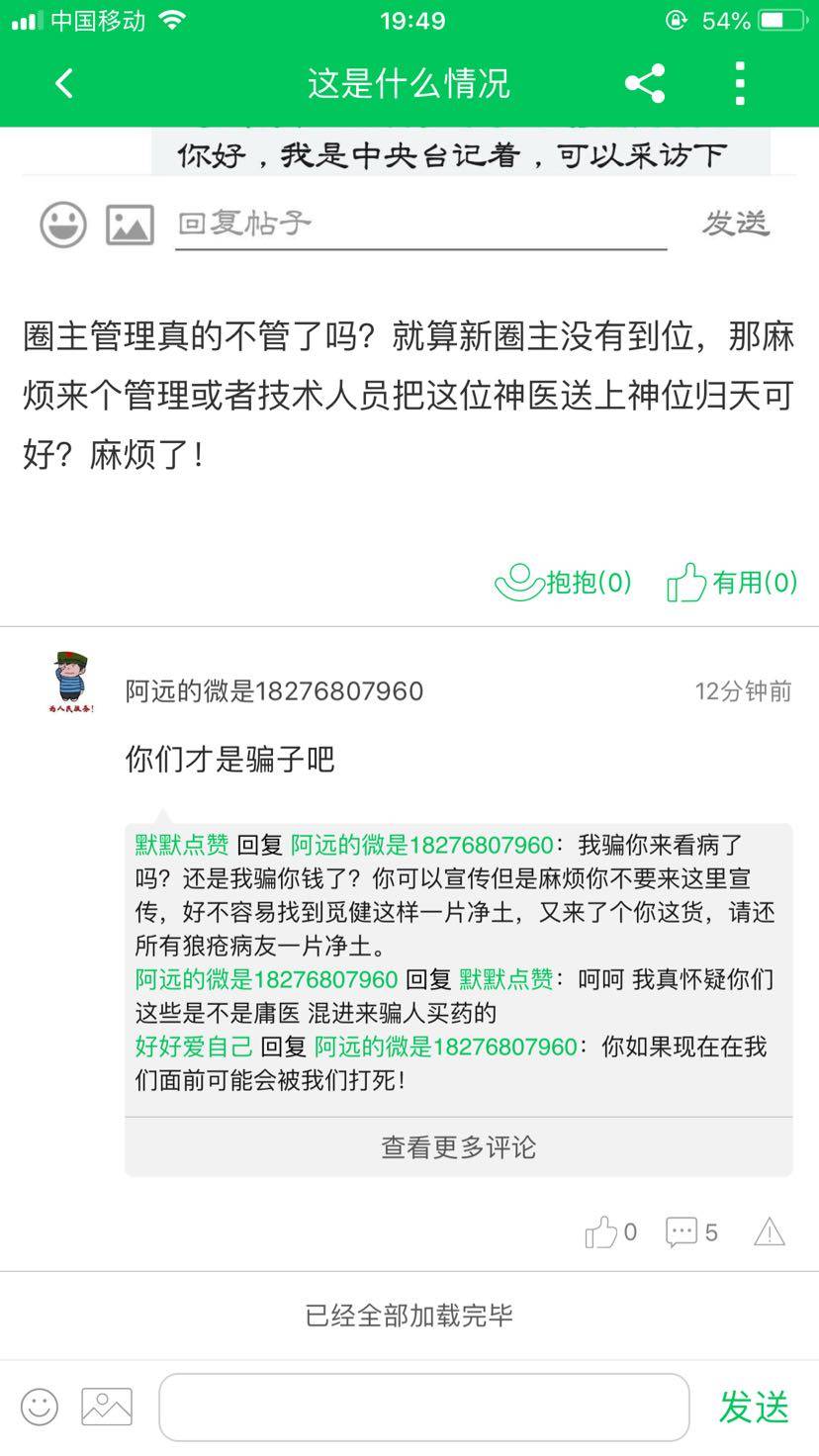Open the three-dot overflow menu
This screenshot has height=1456, width=819.
pos(739,83)
